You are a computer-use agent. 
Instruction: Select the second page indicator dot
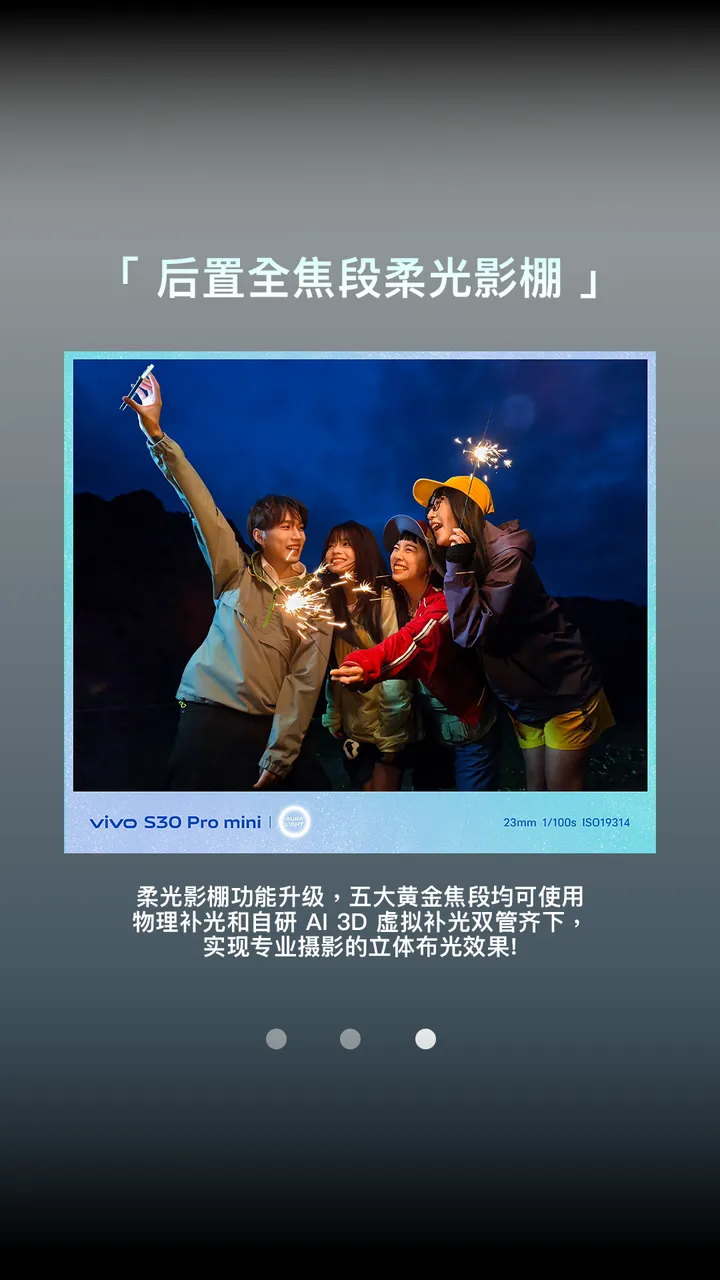[x=350, y=1039]
